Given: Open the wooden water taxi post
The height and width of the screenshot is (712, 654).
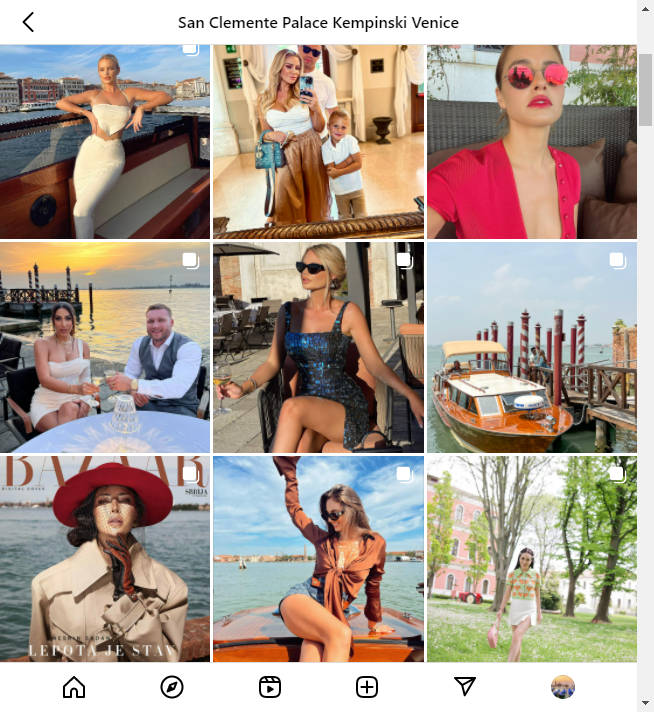Looking at the screenshot, I should (532, 347).
